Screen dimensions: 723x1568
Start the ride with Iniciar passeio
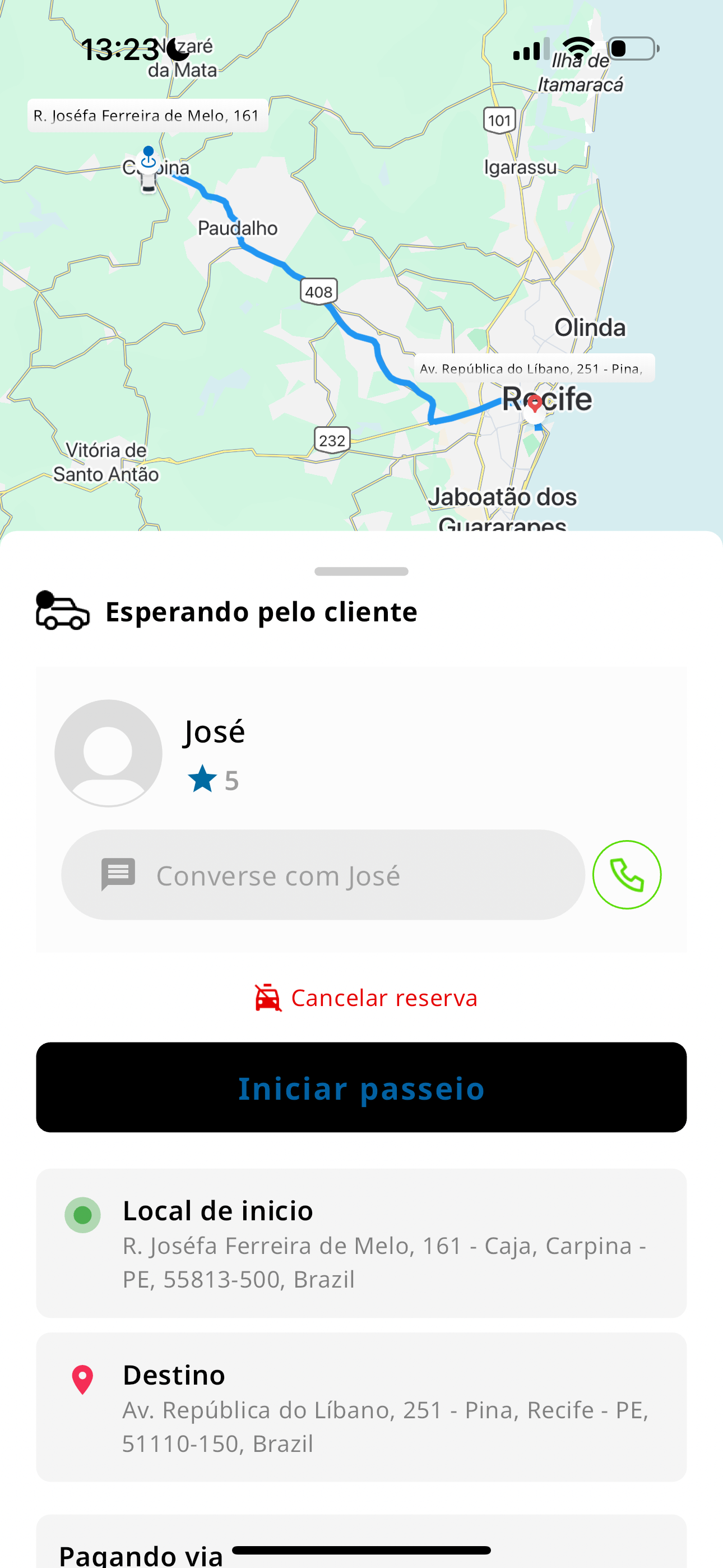361,1087
